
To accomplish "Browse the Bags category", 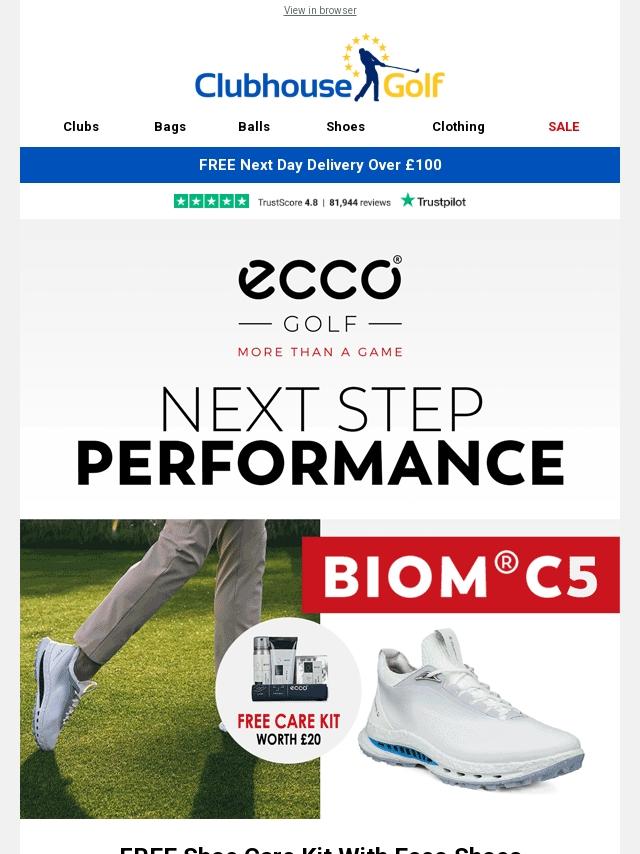I will point(170,126).
